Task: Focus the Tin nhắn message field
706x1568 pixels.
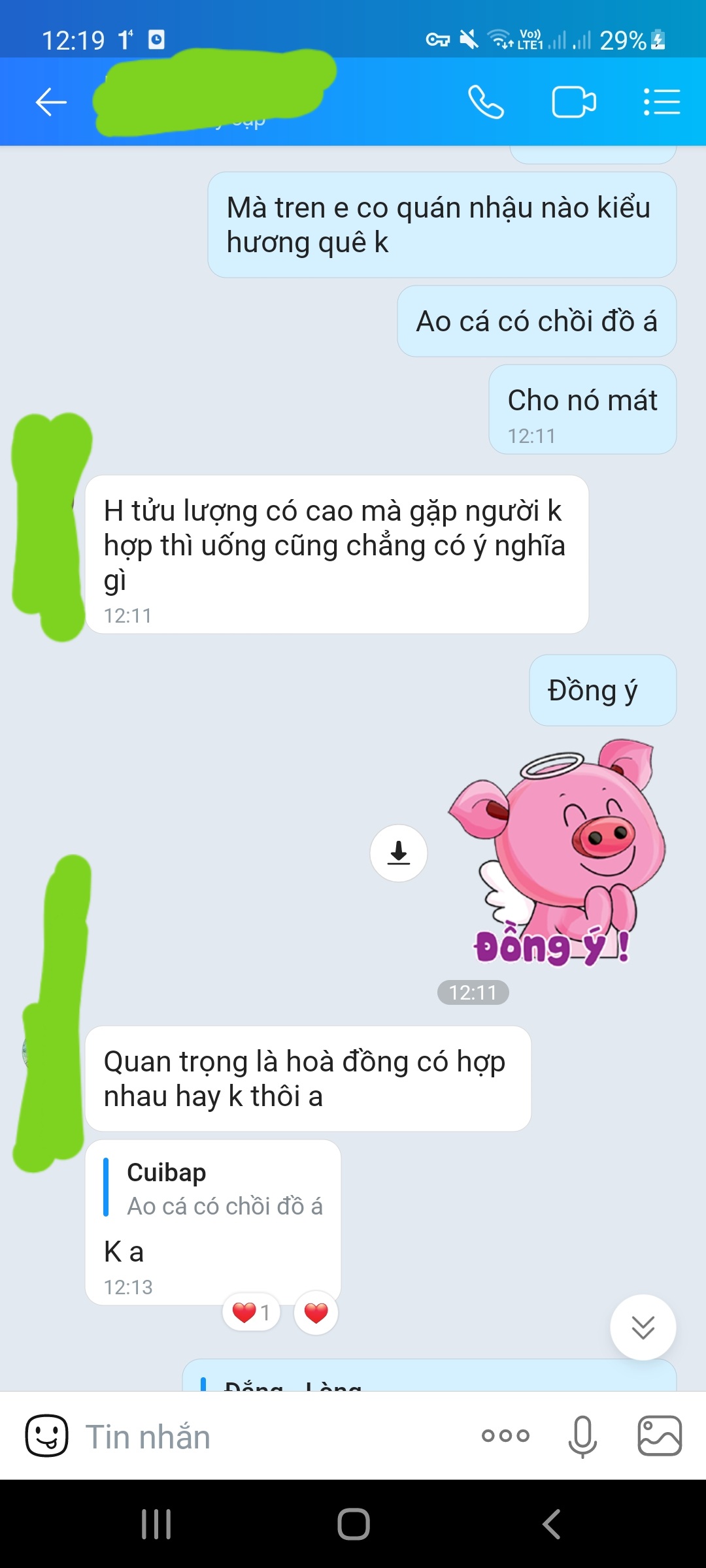Action: coord(261,1436)
